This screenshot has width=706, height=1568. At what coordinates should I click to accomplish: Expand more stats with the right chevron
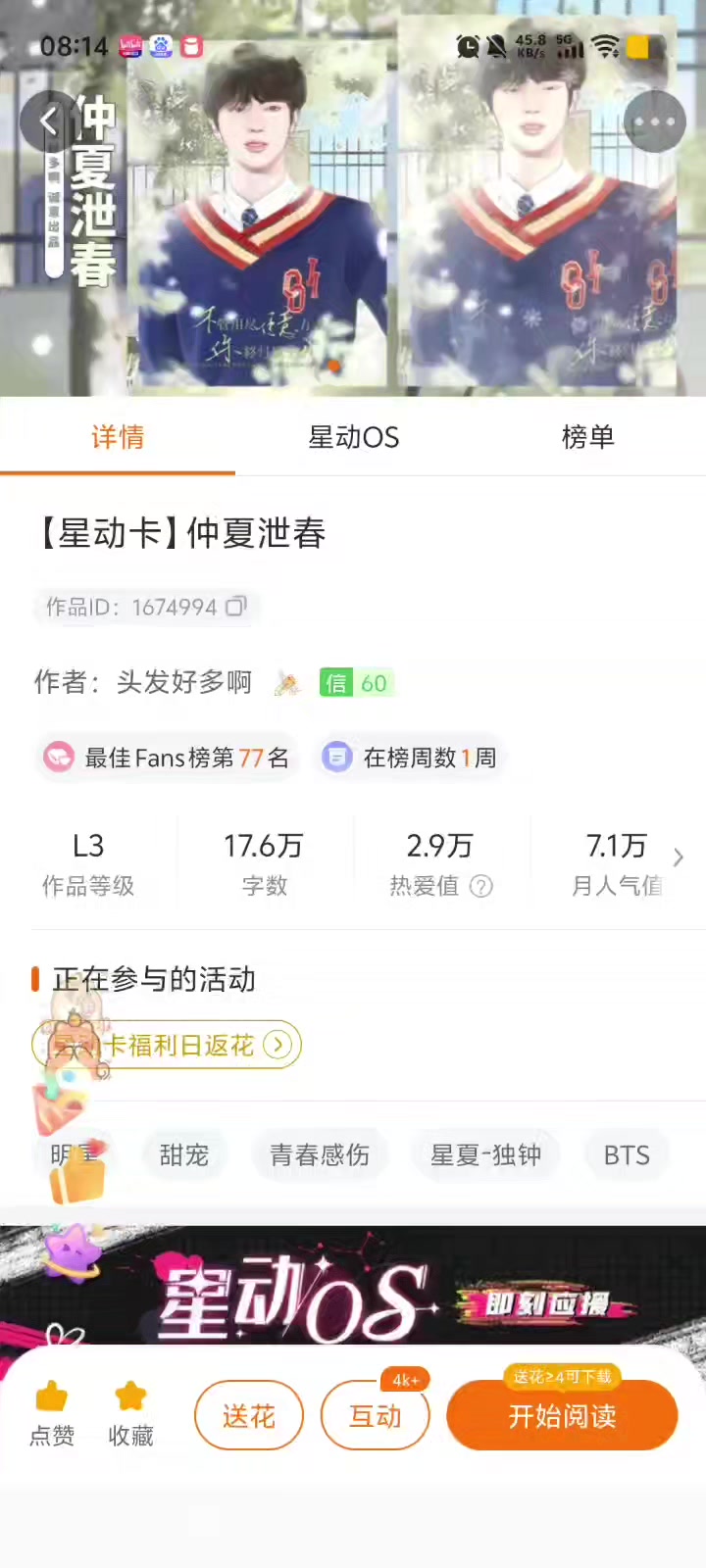click(678, 857)
